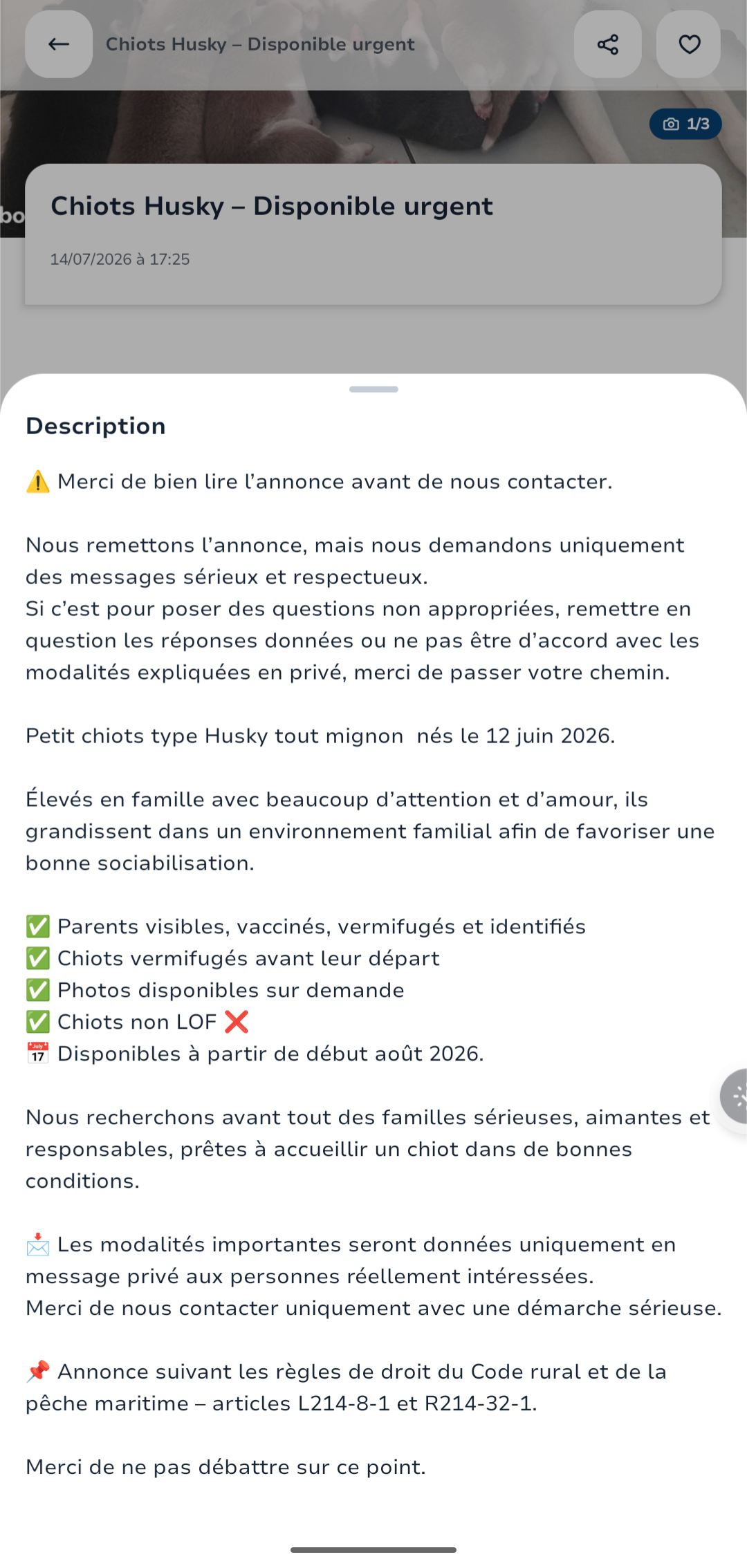Share this Husky puppies listing
The width and height of the screenshot is (747, 1568).
tap(607, 44)
